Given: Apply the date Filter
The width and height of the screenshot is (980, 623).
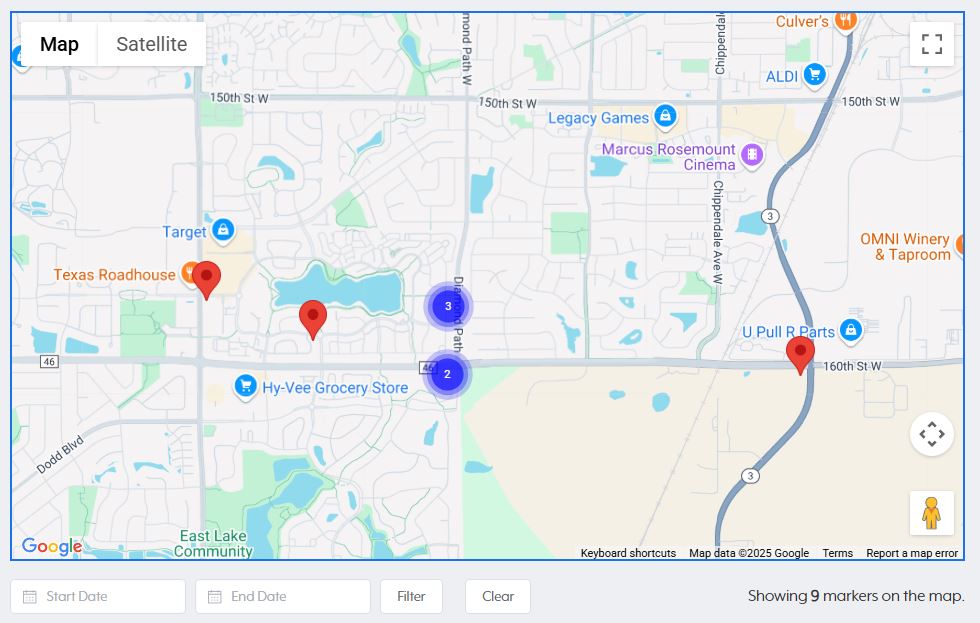Looking at the screenshot, I should pyautogui.click(x=411, y=596).
